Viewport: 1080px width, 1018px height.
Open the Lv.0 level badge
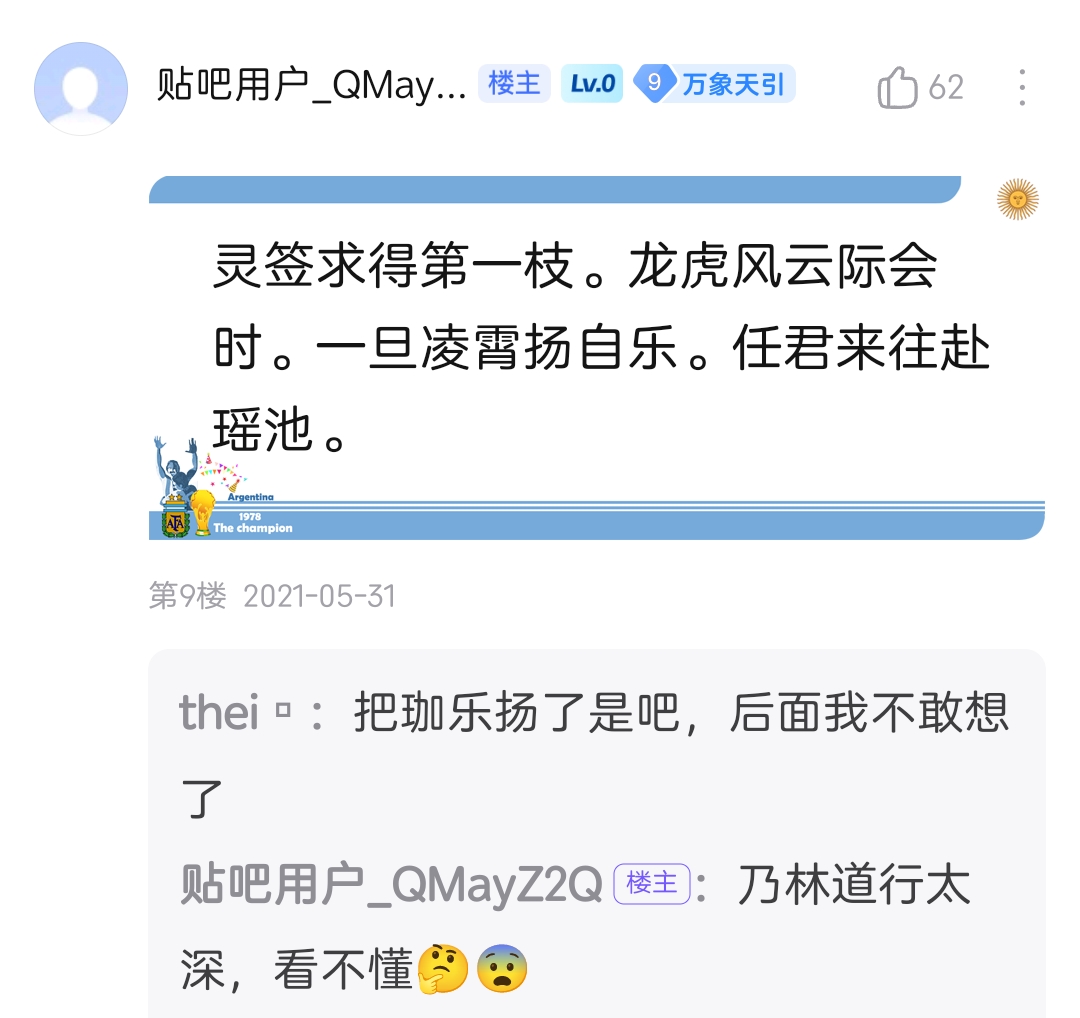592,84
